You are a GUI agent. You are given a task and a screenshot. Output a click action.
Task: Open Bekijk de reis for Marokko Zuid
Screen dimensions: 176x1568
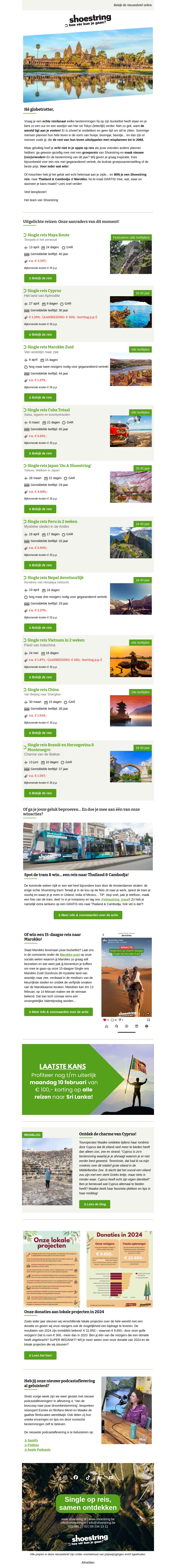40,397
